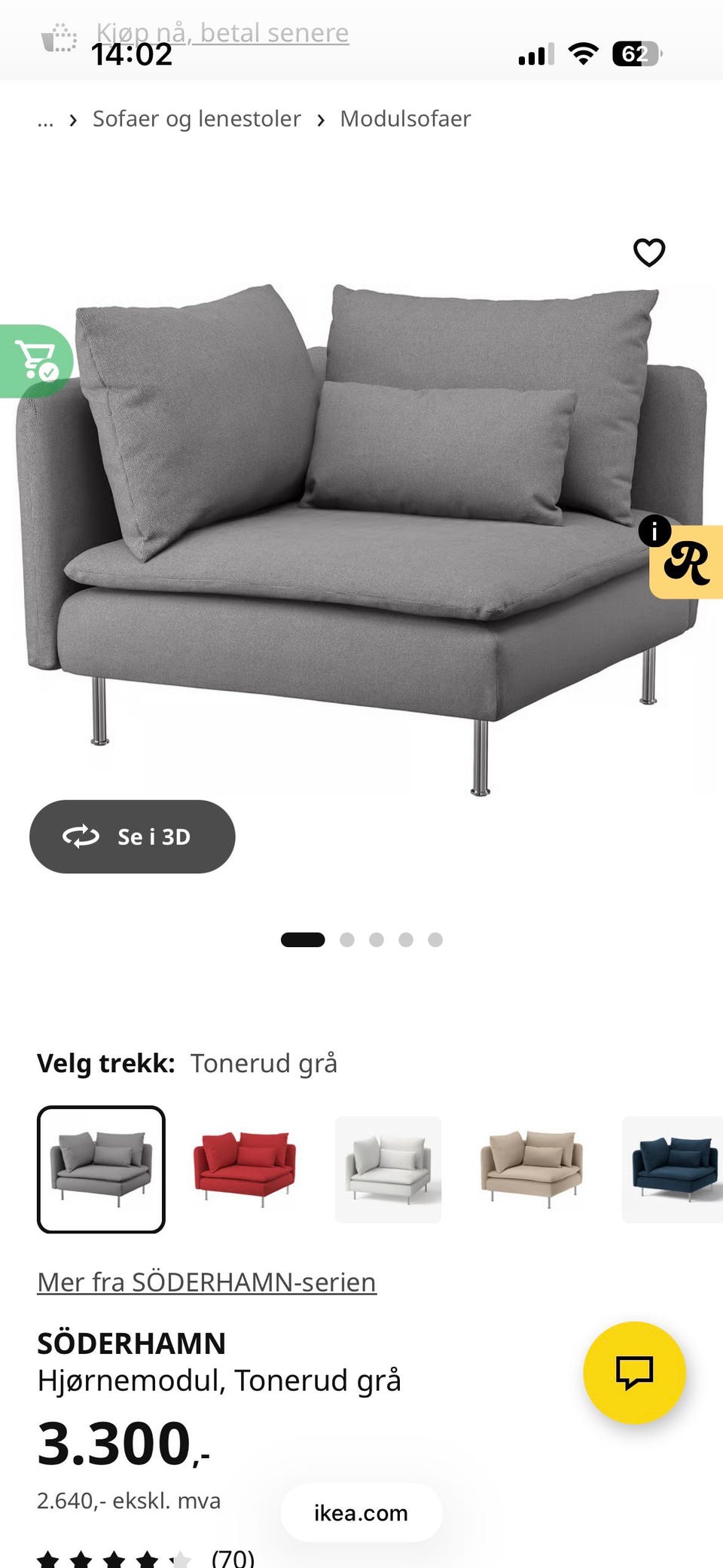Select the beige cover swatch
Image resolution: width=723 pixels, height=1568 pixels.
(x=532, y=1169)
